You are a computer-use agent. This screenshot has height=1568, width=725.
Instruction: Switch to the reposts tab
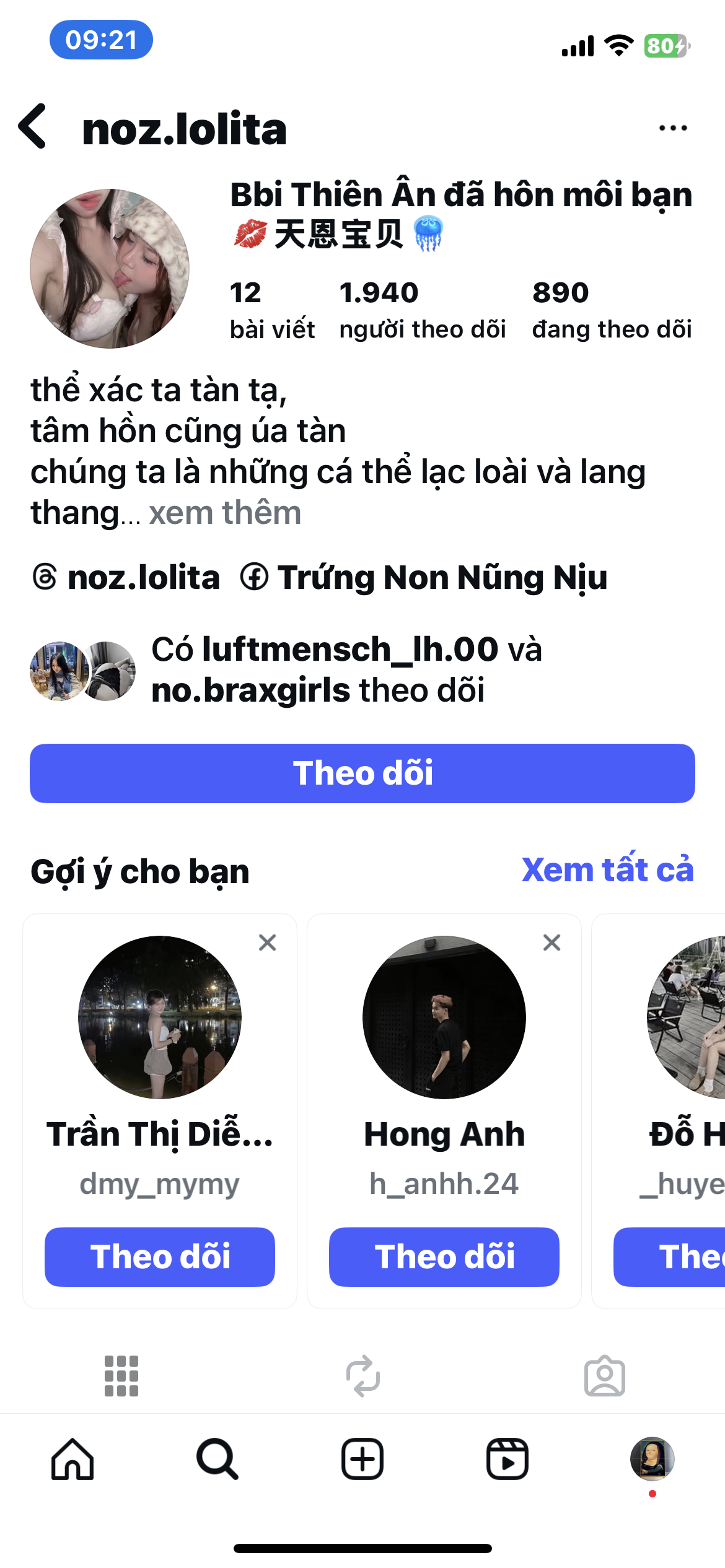coord(362,1376)
